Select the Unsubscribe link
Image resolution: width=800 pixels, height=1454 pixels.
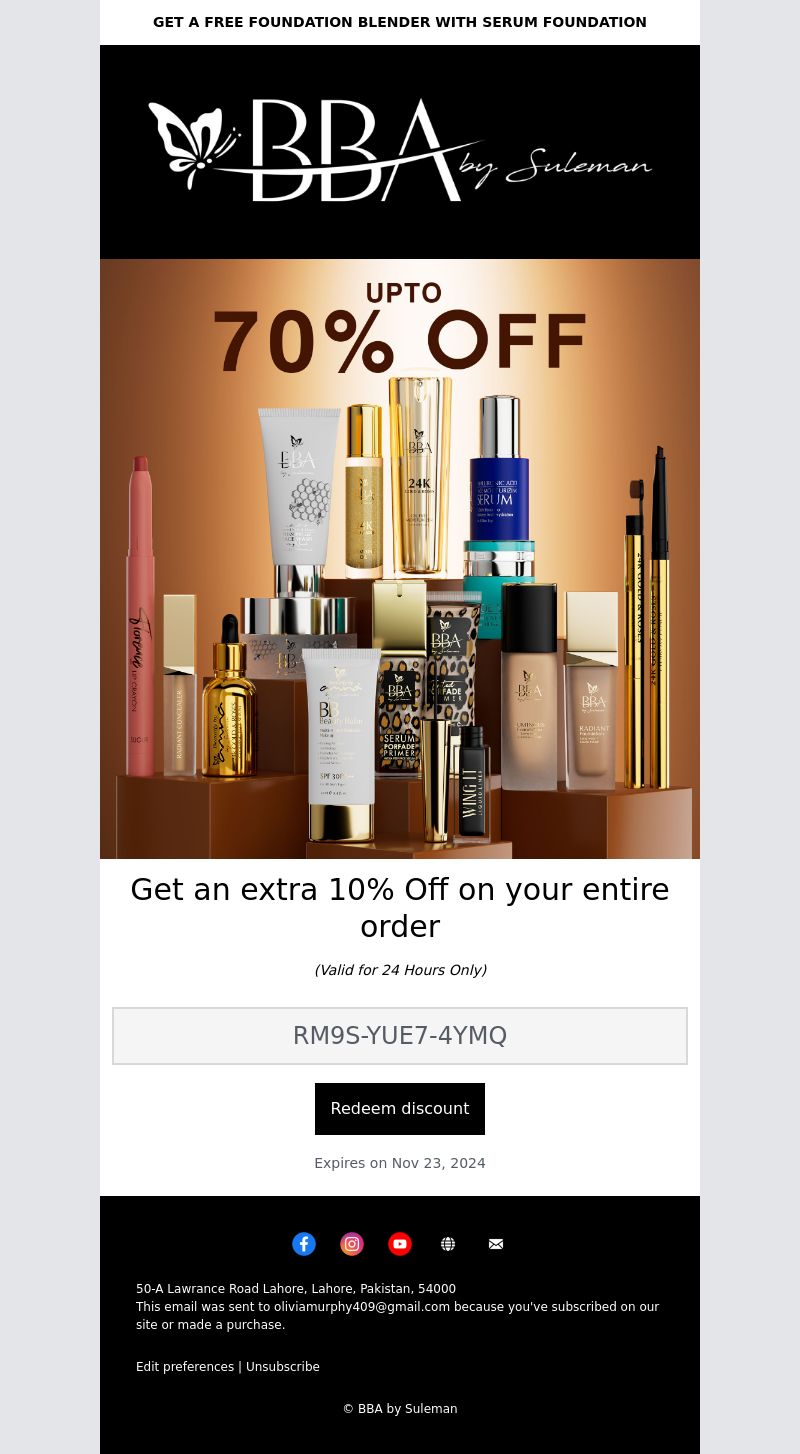coord(283,1367)
